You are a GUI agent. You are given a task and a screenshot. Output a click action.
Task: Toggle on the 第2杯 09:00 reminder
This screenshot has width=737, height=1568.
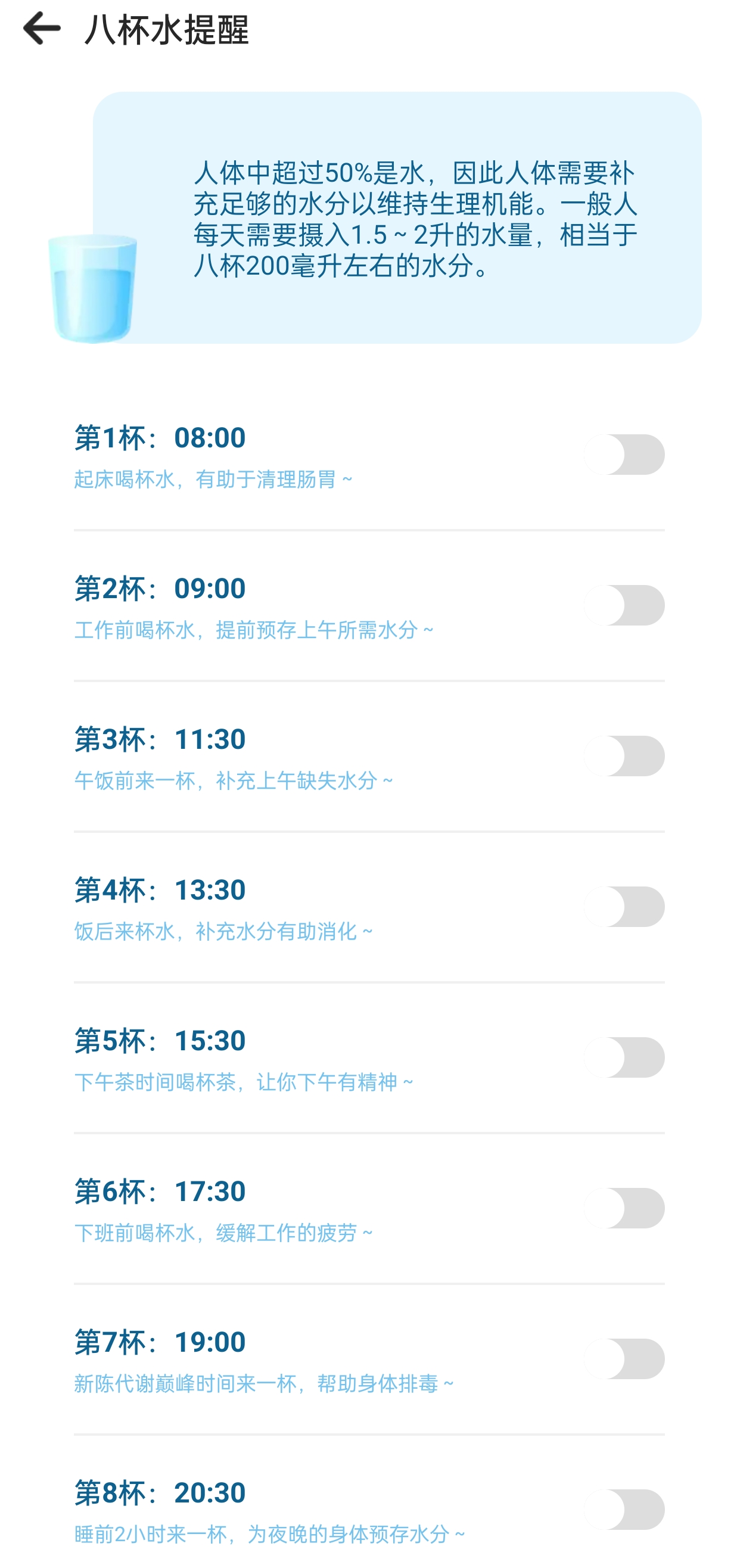point(626,604)
